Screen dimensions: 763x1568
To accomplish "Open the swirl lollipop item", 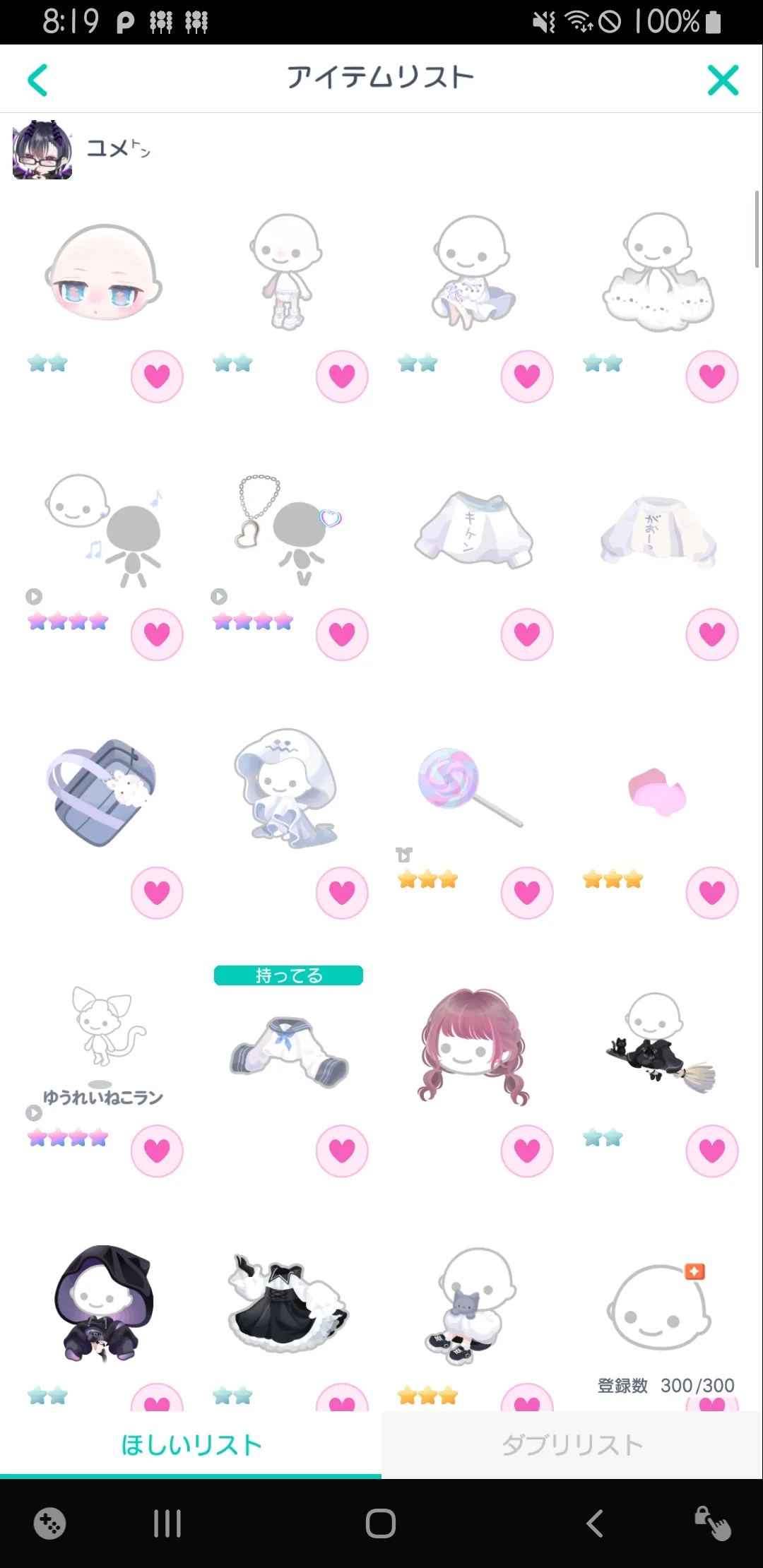I will click(469, 787).
